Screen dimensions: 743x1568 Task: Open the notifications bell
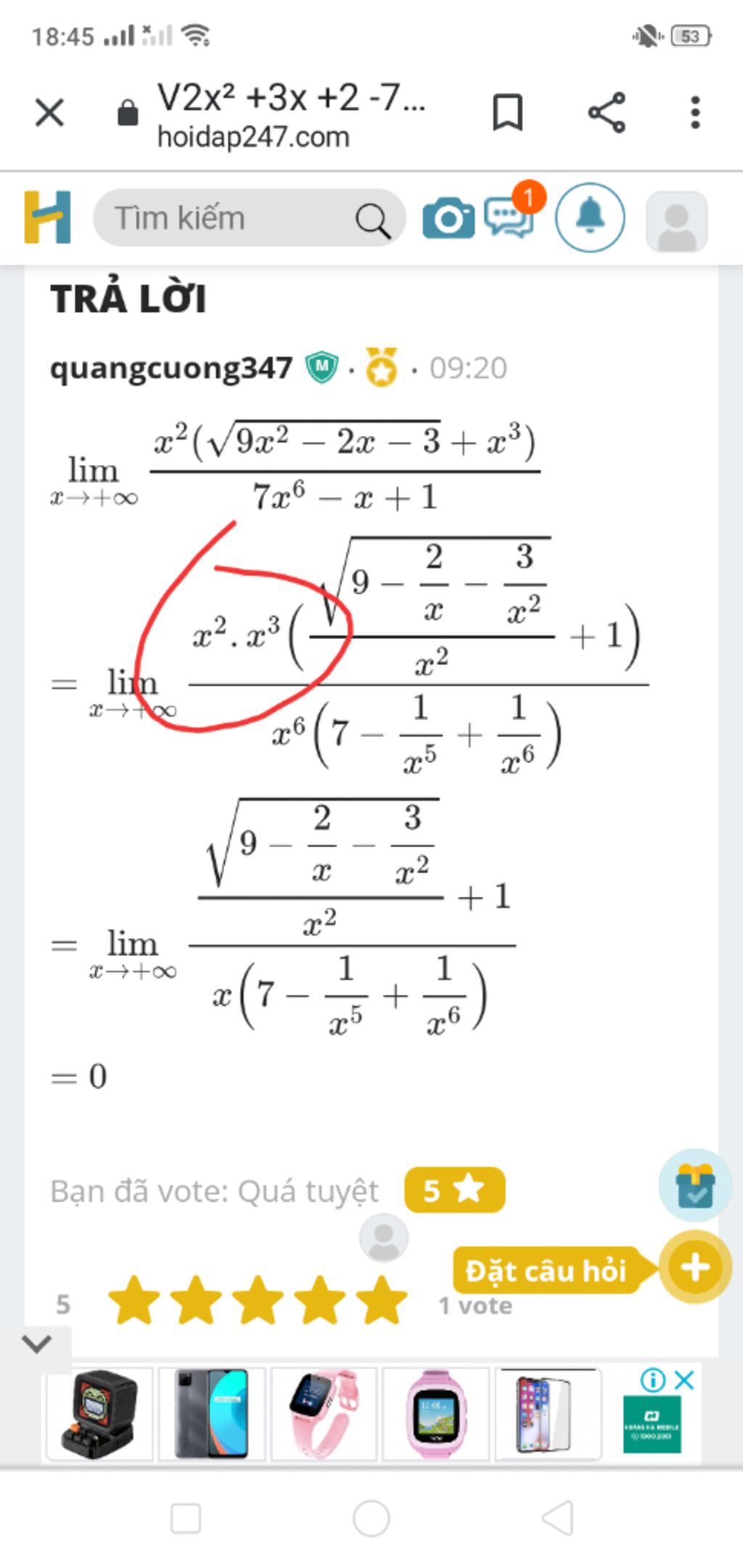(x=590, y=217)
